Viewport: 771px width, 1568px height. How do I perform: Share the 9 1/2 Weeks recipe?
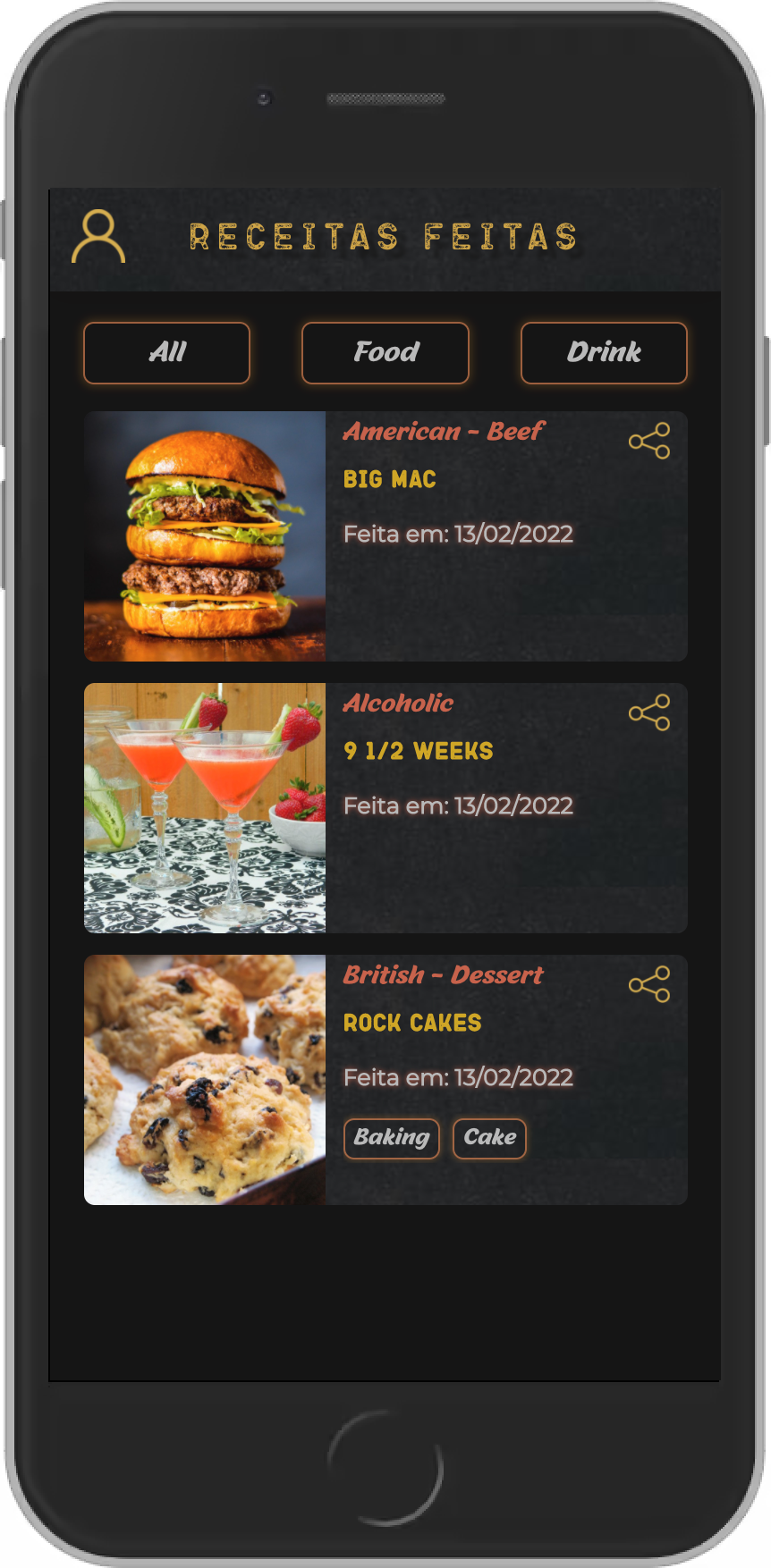tap(649, 712)
